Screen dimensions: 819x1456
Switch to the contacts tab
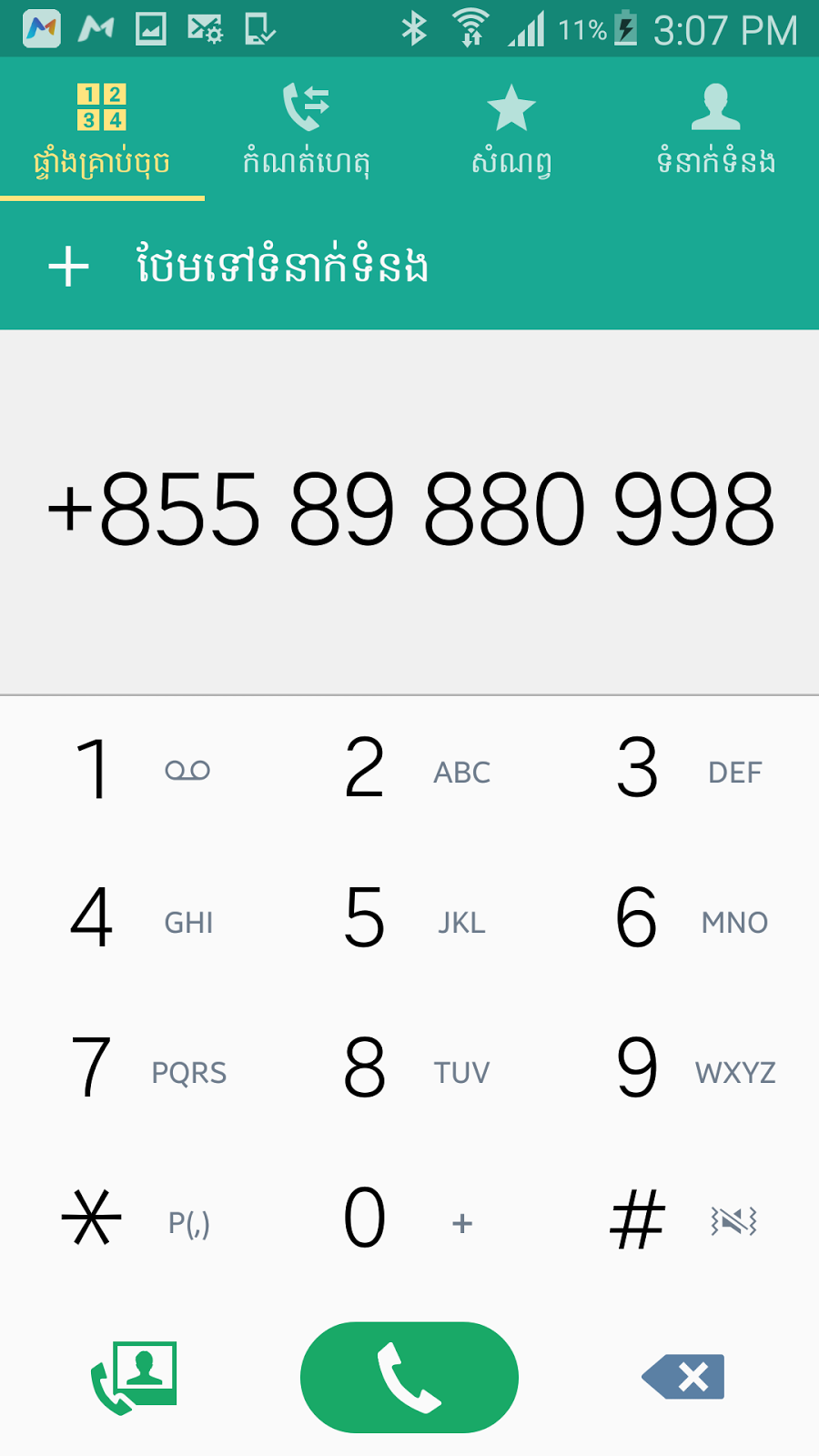coord(716,128)
